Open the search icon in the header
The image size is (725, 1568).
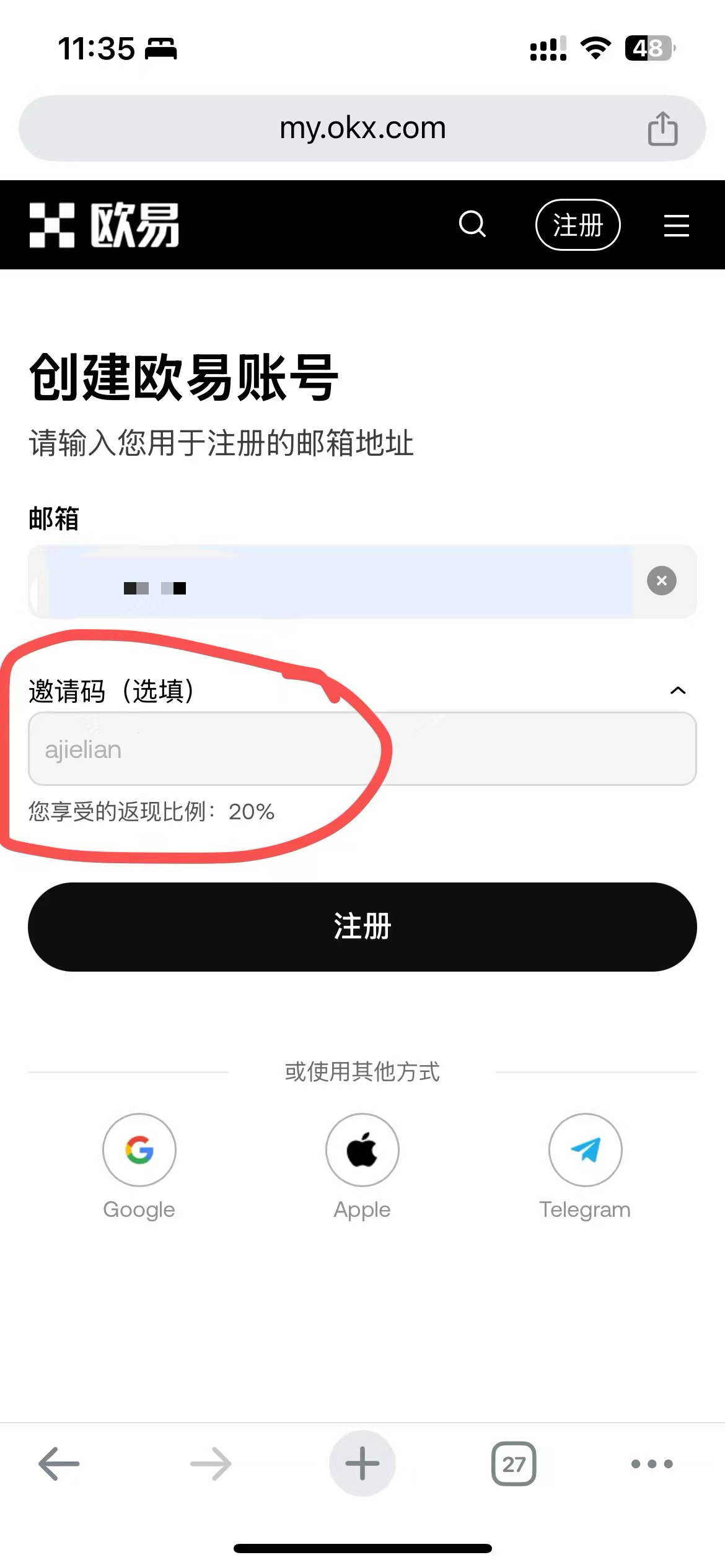(x=472, y=224)
